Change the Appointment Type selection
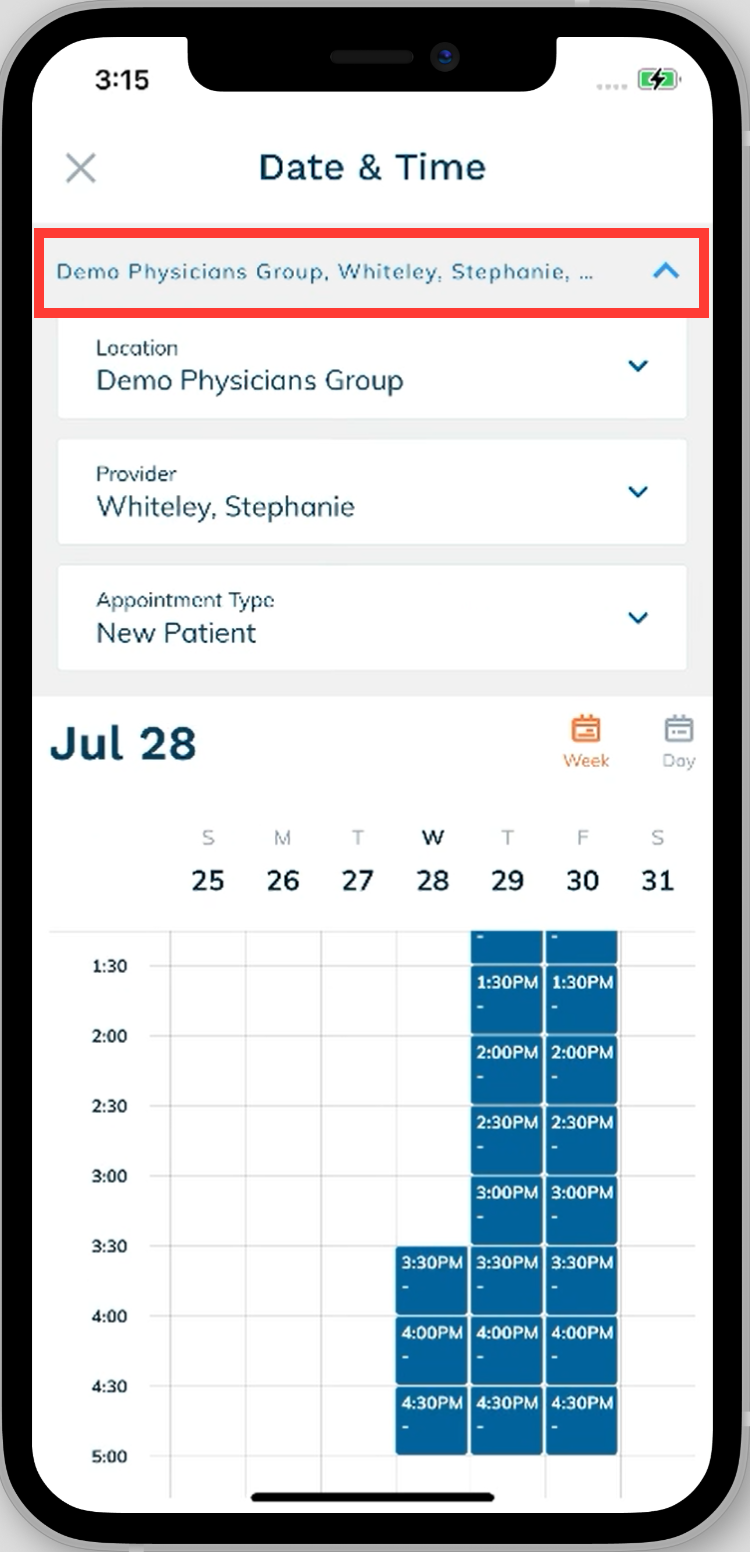Viewport: 750px width, 1552px height. 372,618
